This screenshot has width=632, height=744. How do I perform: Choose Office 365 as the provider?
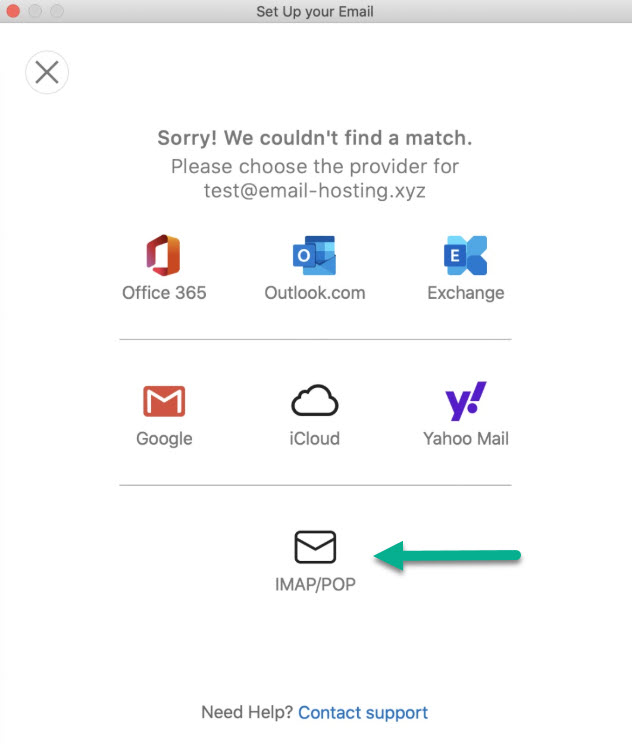coord(164,267)
